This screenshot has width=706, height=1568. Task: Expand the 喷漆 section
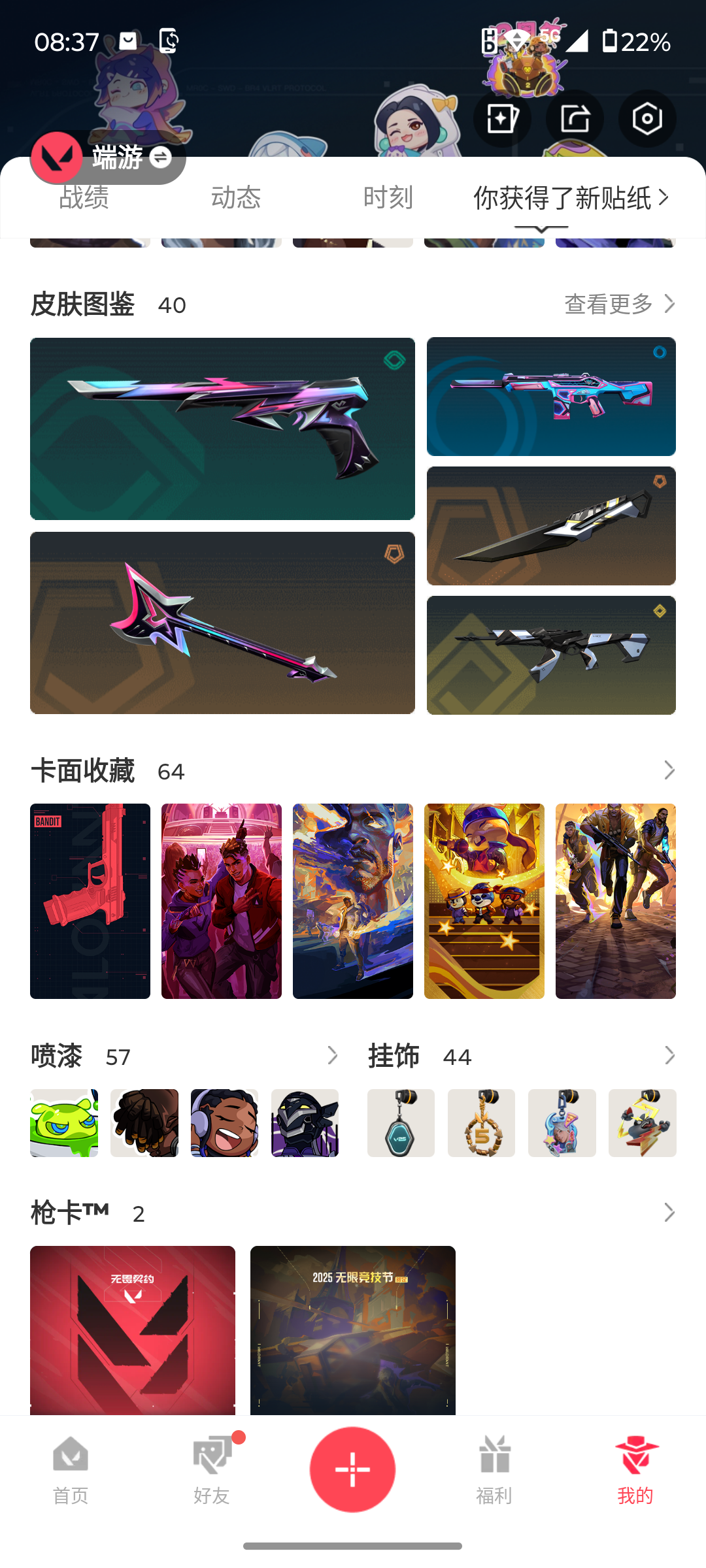(332, 1055)
